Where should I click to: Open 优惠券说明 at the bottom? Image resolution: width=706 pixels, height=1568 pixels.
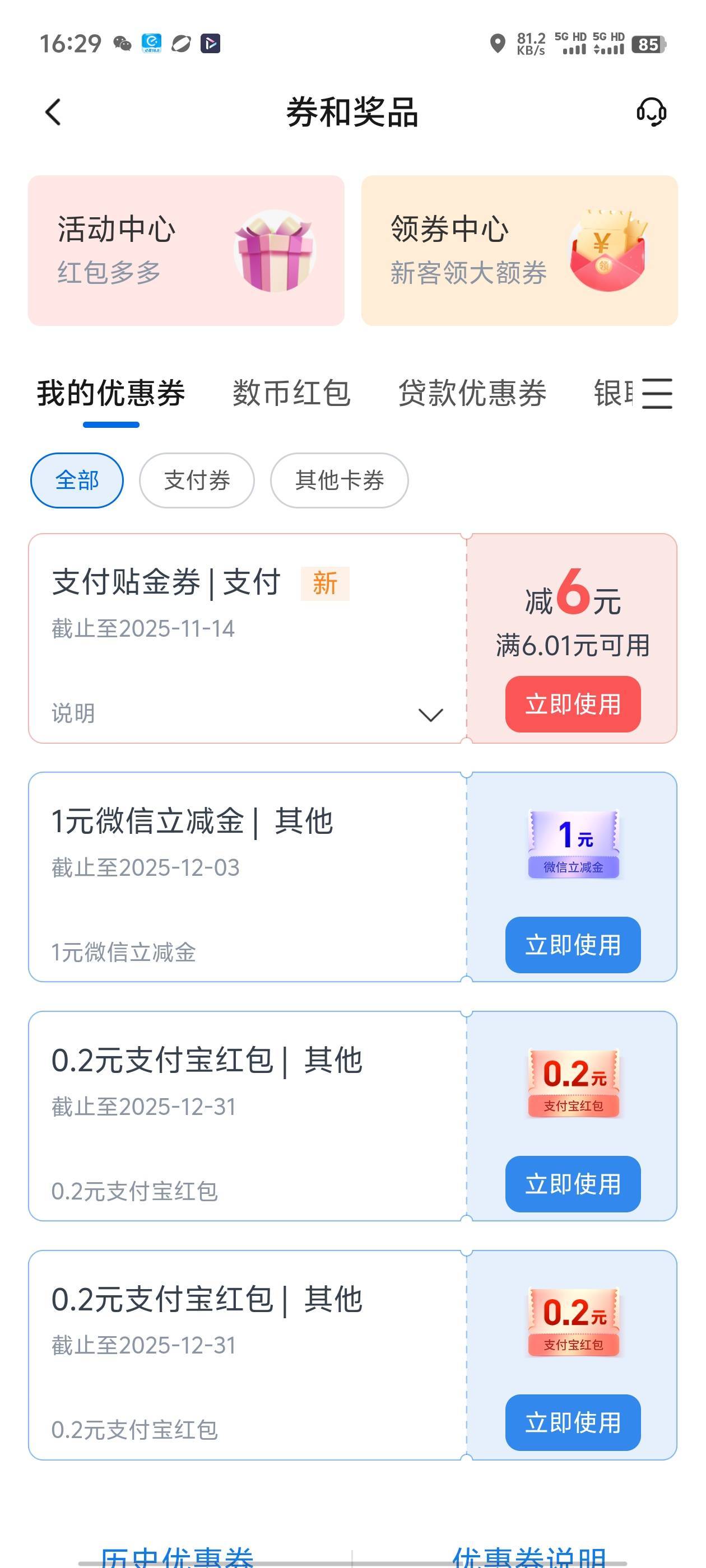[529, 1555]
